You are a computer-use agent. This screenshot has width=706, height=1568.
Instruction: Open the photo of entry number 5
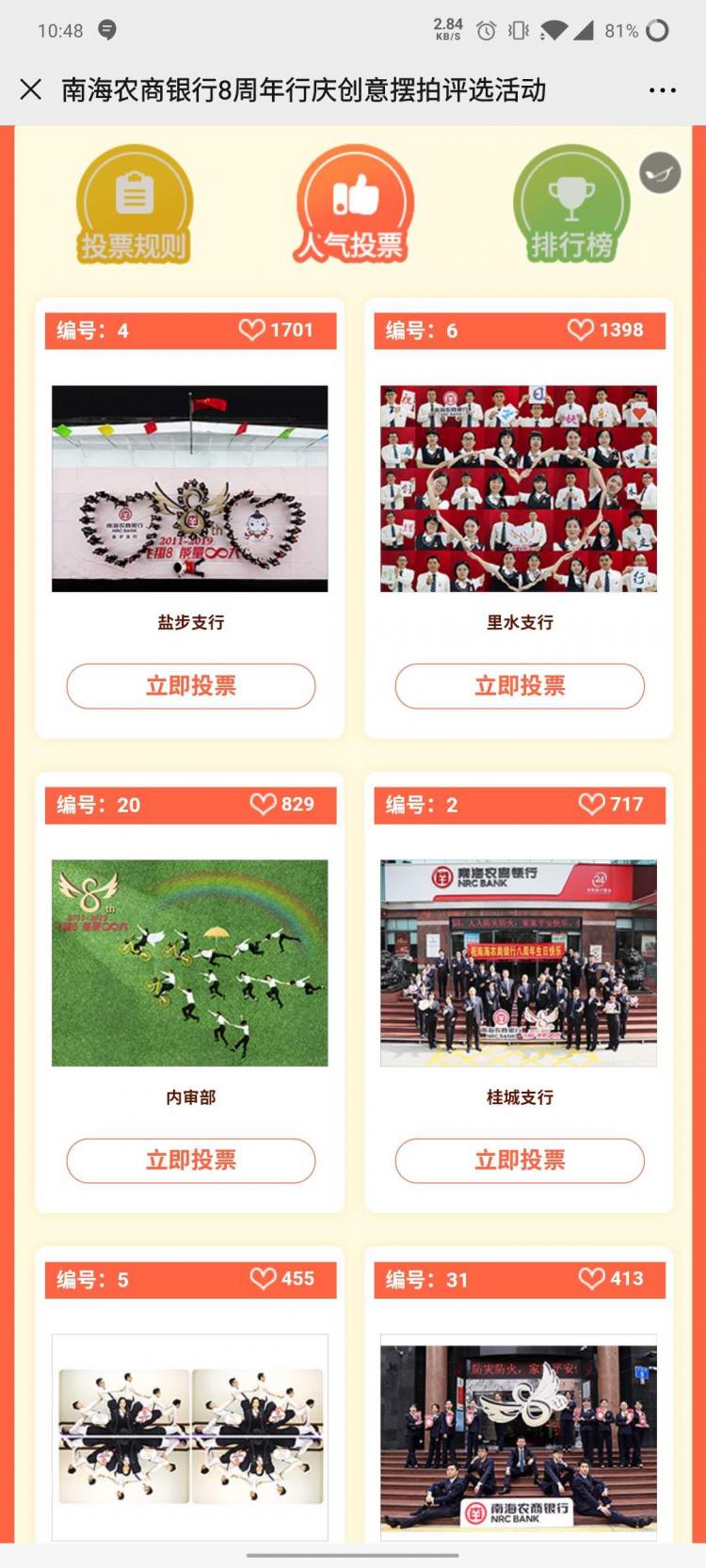(190, 1436)
